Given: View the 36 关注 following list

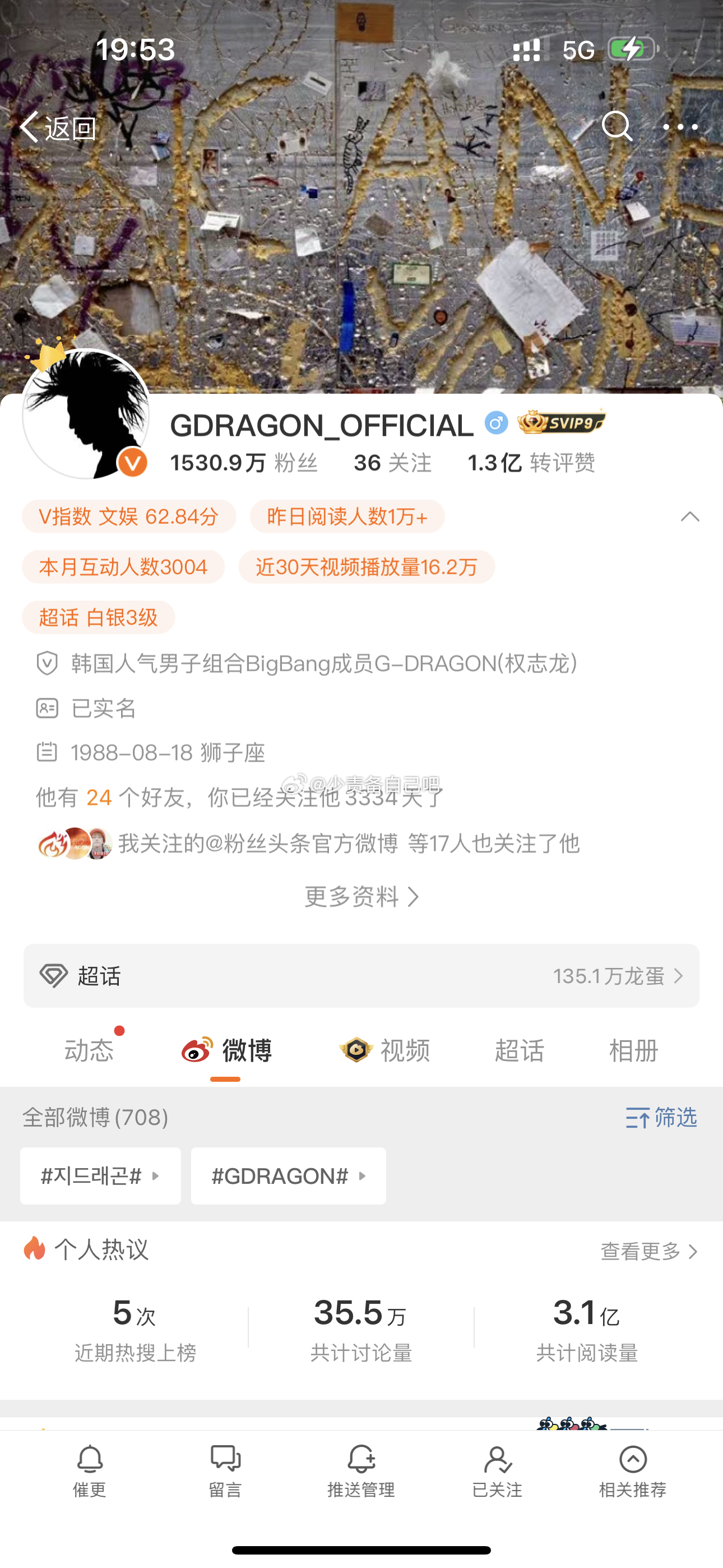Looking at the screenshot, I should [392, 463].
